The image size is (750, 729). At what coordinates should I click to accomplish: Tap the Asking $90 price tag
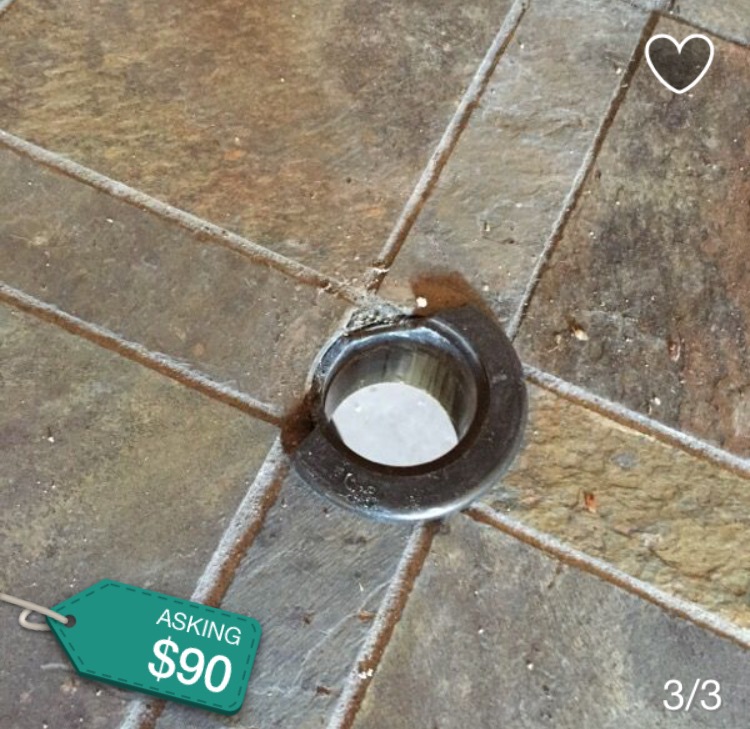tap(154, 647)
